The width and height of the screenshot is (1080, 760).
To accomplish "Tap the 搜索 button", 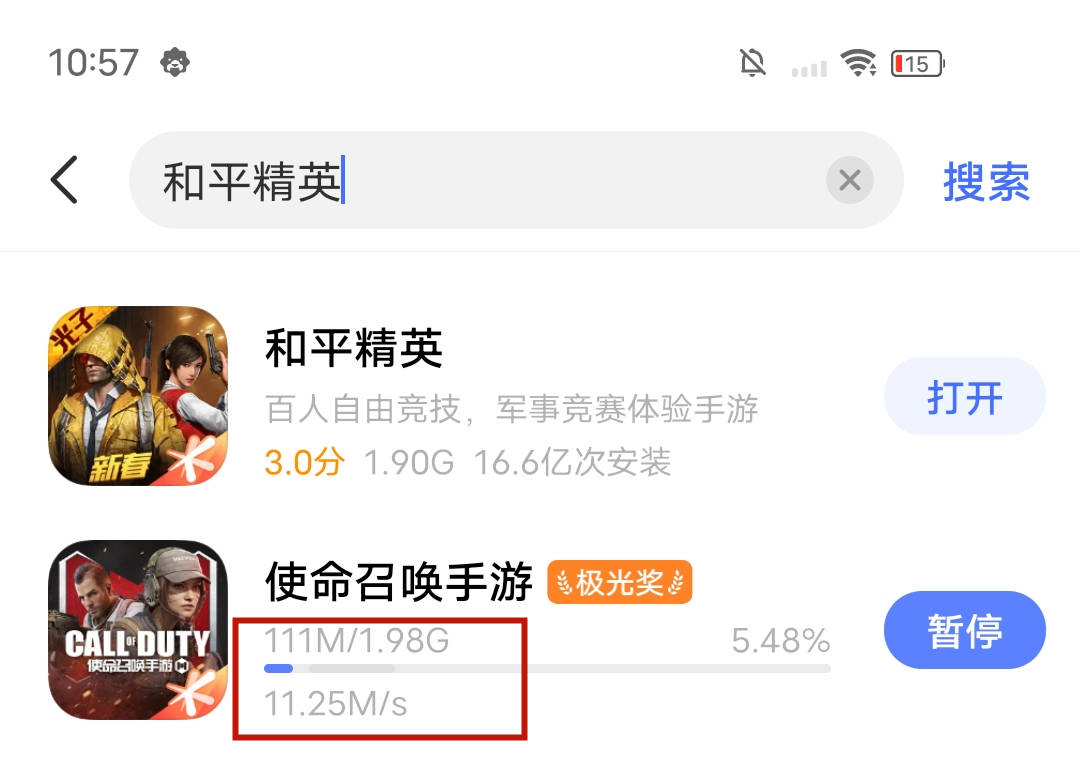I will 986,181.
